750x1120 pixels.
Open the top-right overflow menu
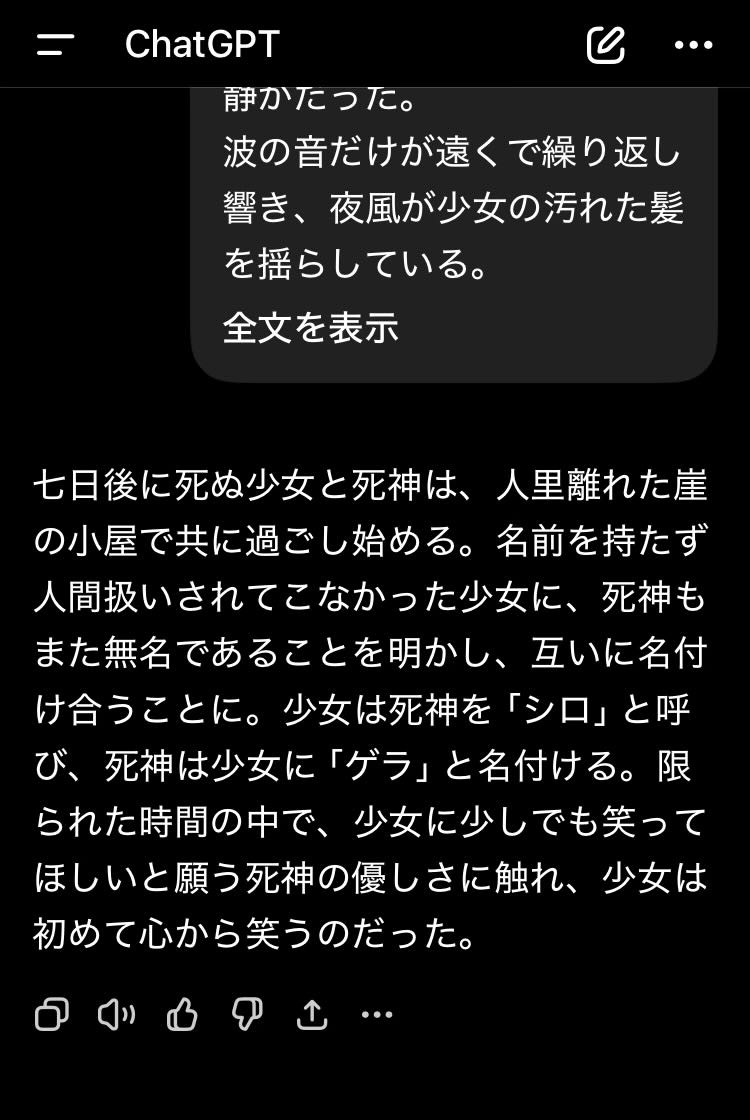(693, 44)
